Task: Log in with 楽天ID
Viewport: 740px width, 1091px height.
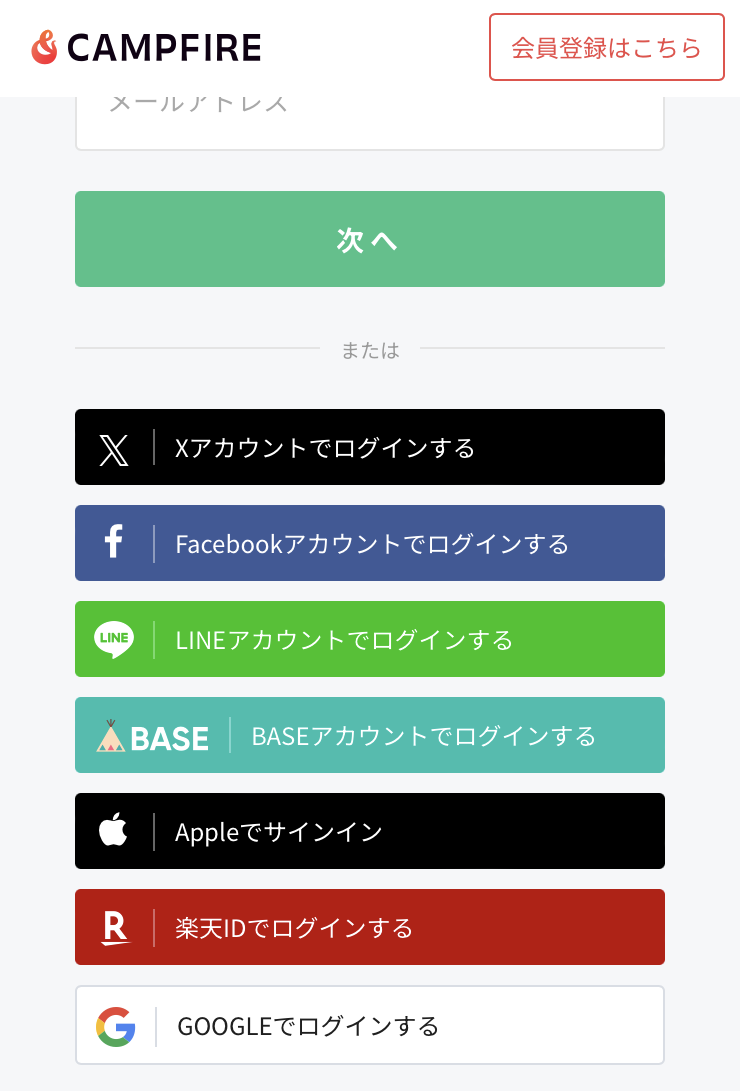Action: tap(370, 926)
